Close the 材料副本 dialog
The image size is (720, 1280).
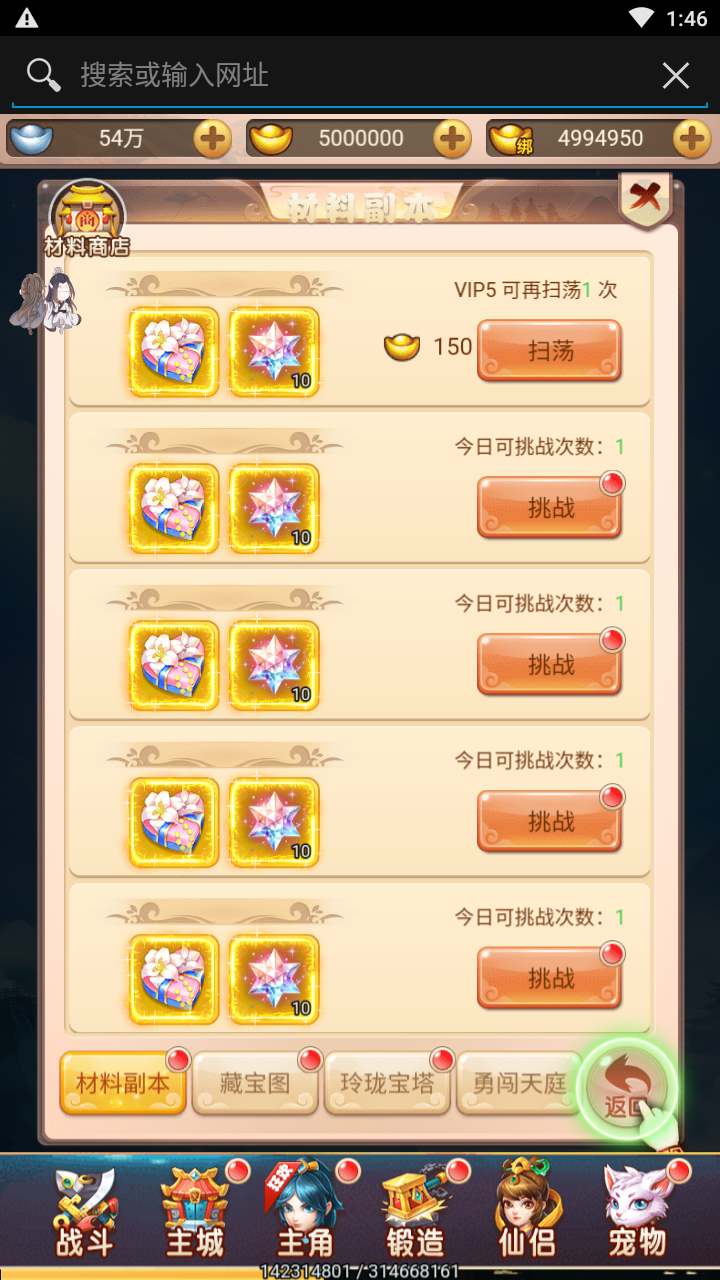pyautogui.click(x=645, y=198)
